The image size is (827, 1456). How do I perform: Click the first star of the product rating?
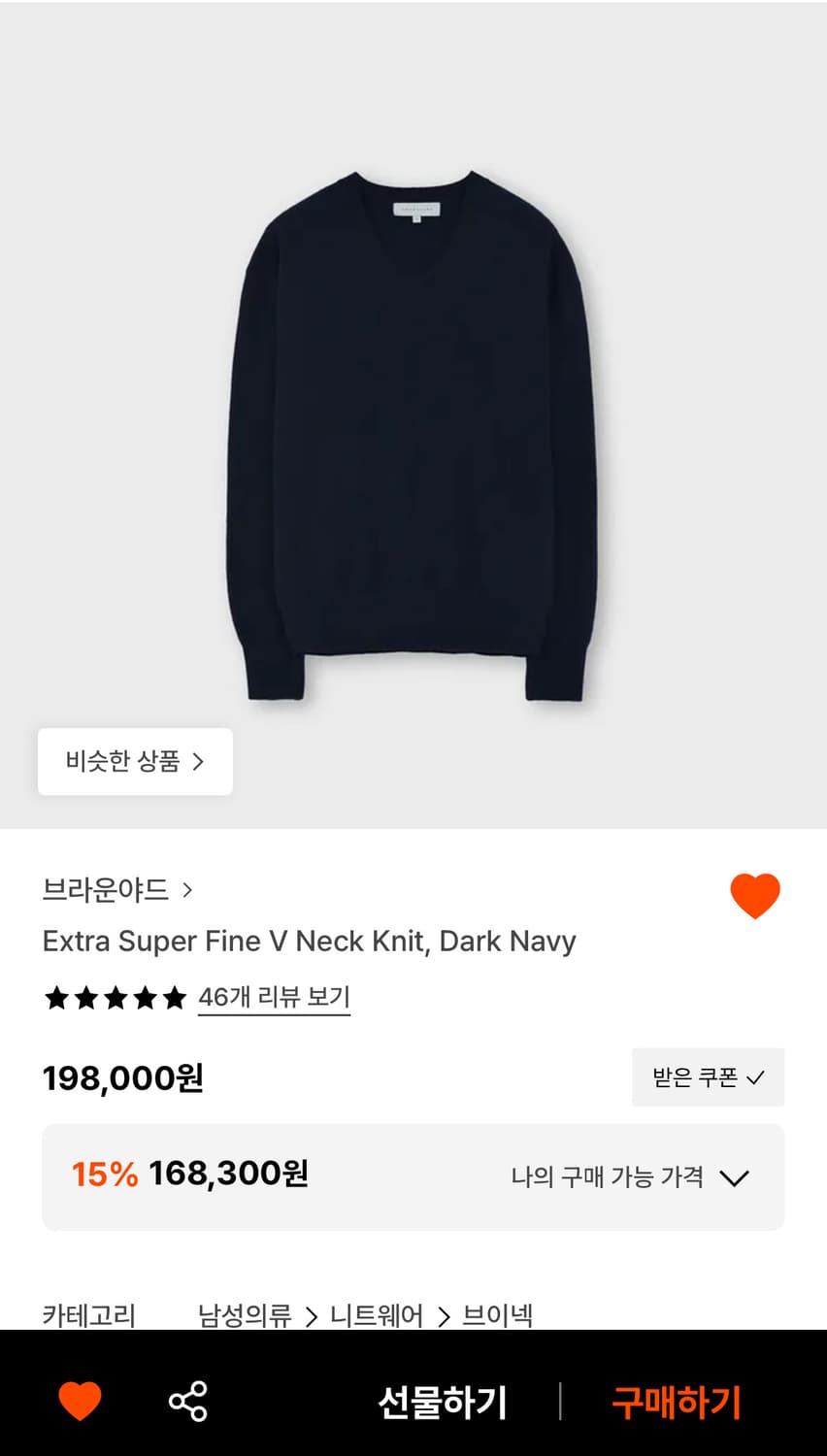[x=55, y=998]
